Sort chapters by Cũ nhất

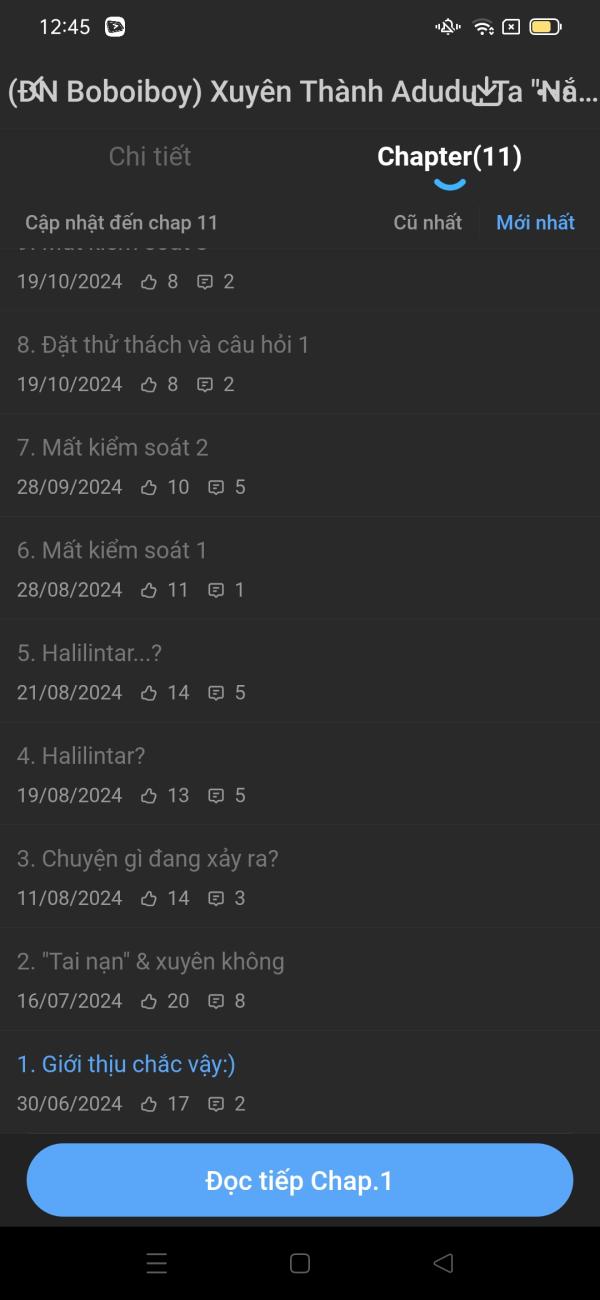(x=427, y=222)
